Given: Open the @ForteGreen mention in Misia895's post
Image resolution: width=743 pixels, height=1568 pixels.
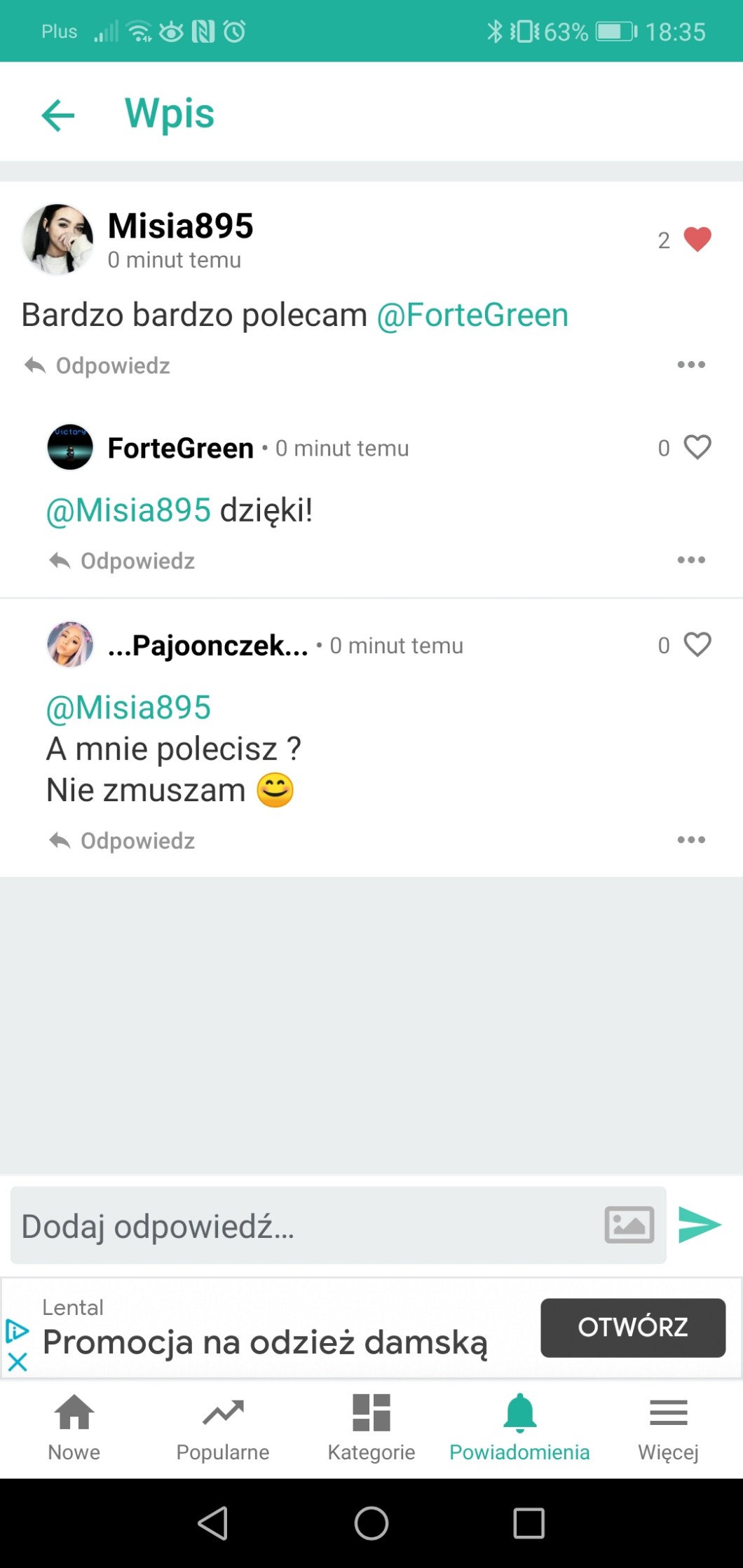Looking at the screenshot, I should point(472,315).
